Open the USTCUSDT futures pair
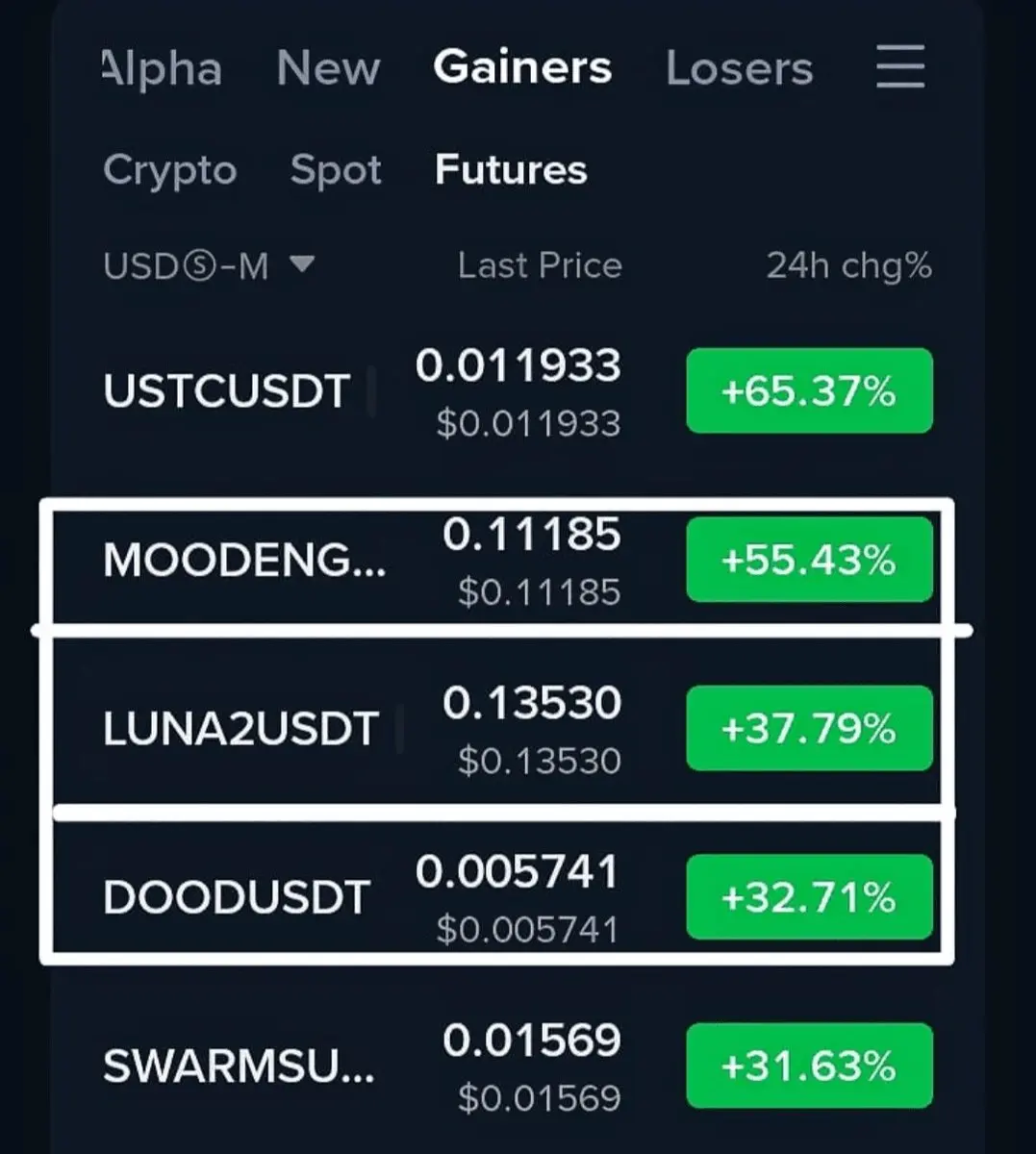Screen dimensions: 1036x1154 [226, 391]
